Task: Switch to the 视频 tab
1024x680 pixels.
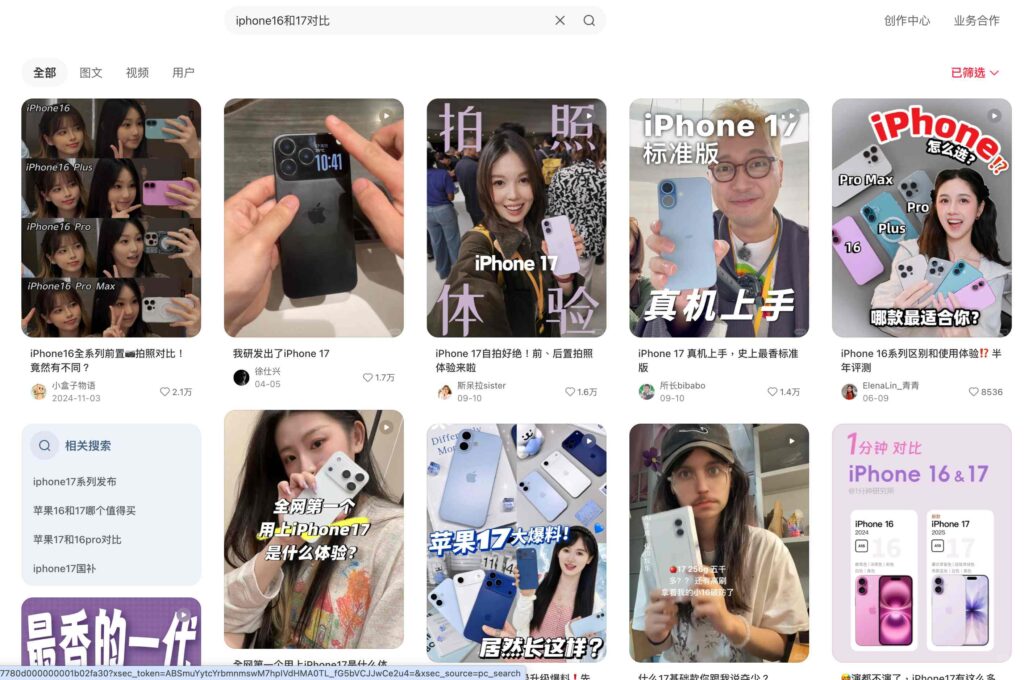Action: [137, 73]
